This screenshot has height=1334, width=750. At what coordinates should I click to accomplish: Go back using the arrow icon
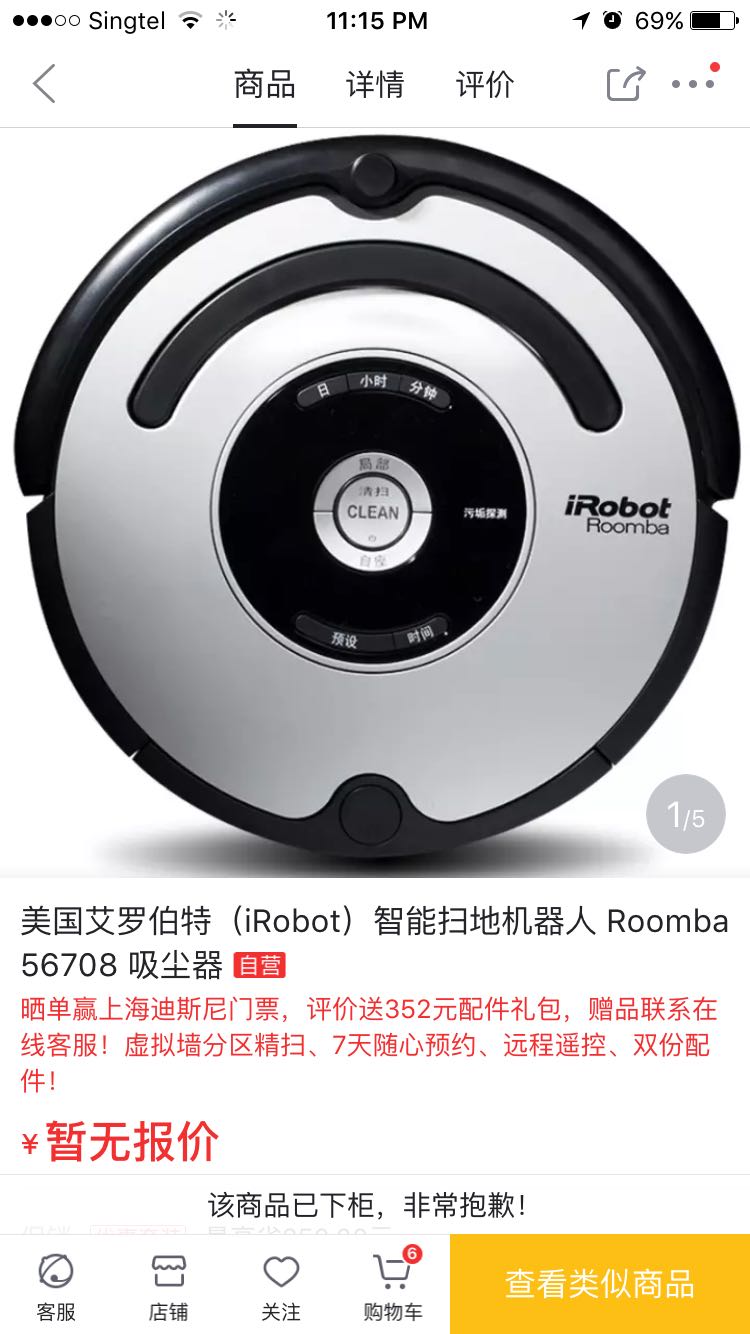(44, 84)
